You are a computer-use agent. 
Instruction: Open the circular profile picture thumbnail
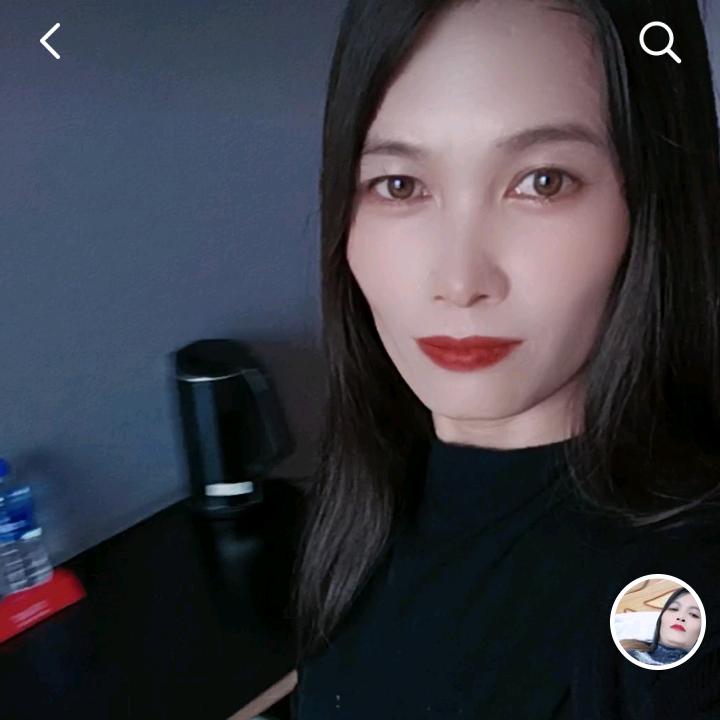(x=658, y=622)
